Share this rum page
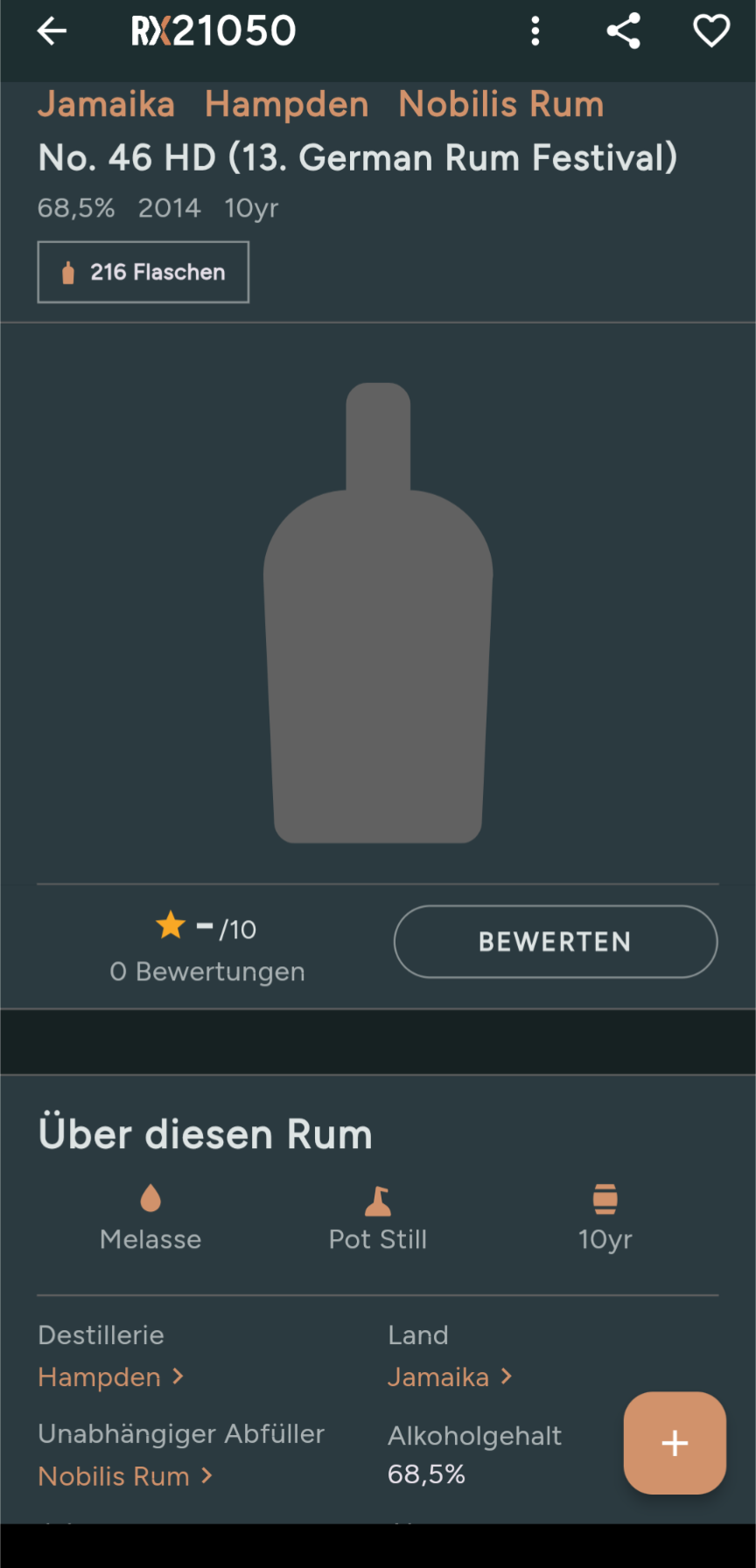 coord(623,31)
